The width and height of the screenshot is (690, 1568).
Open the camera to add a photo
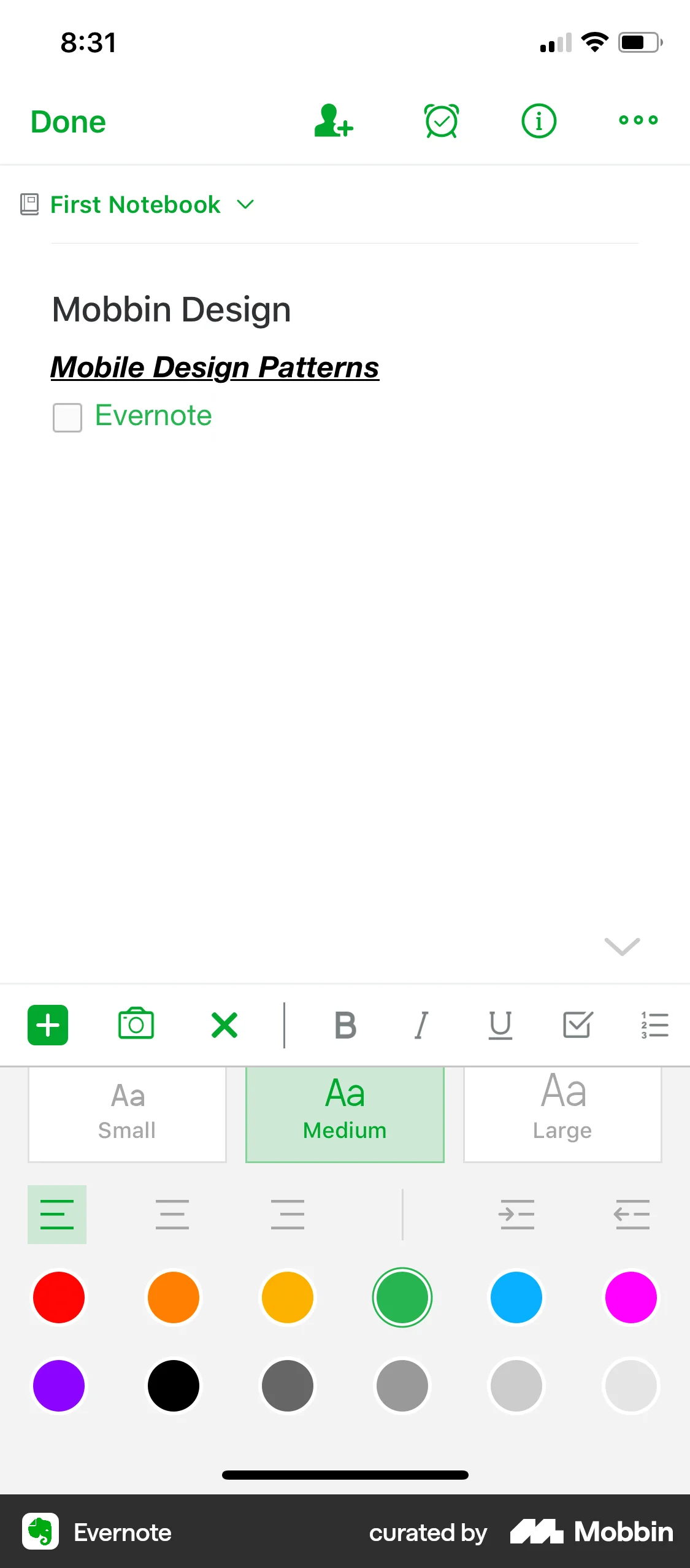(135, 1024)
